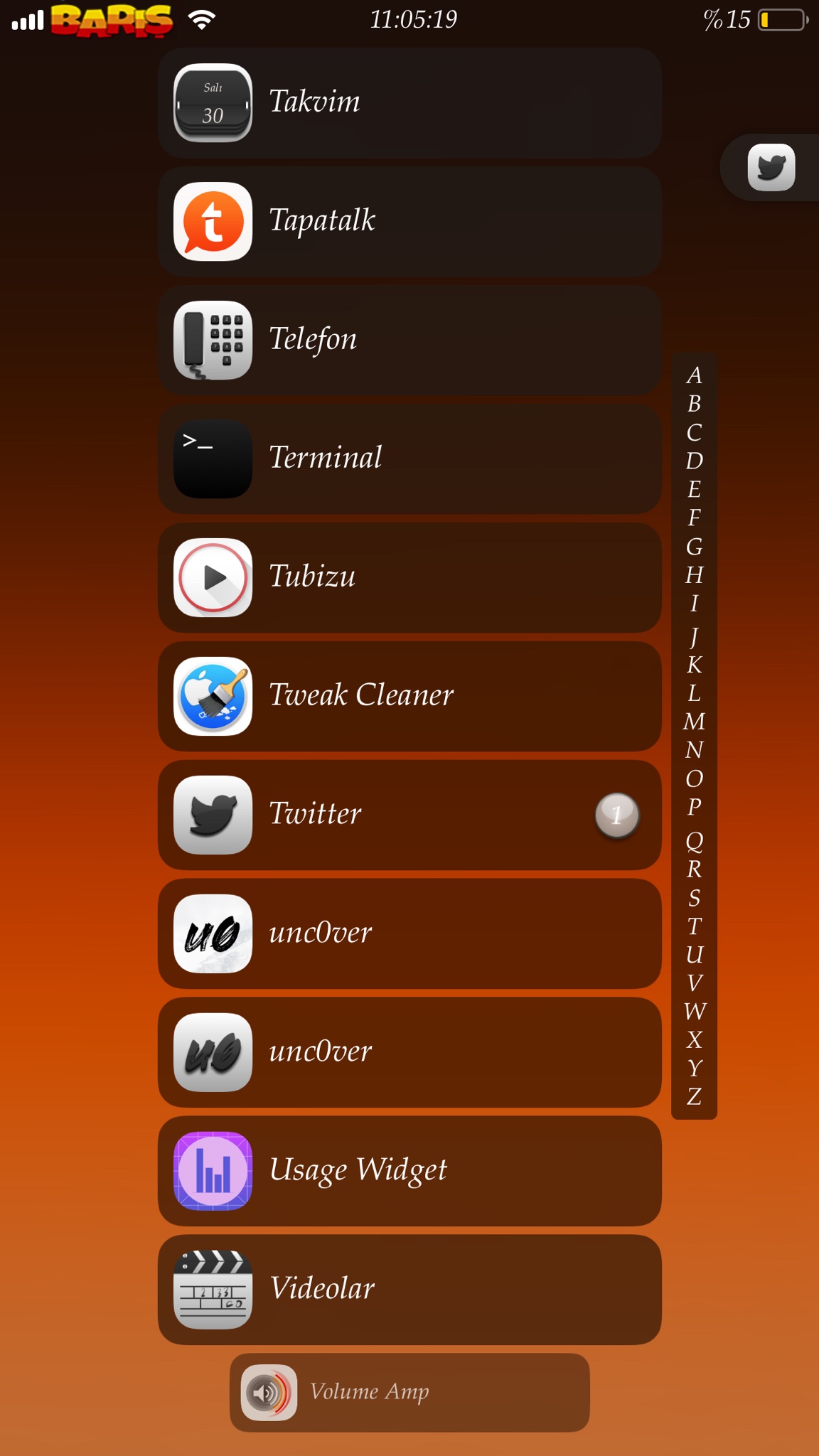
Task: Open Videolar
Action: [409, 1290]
